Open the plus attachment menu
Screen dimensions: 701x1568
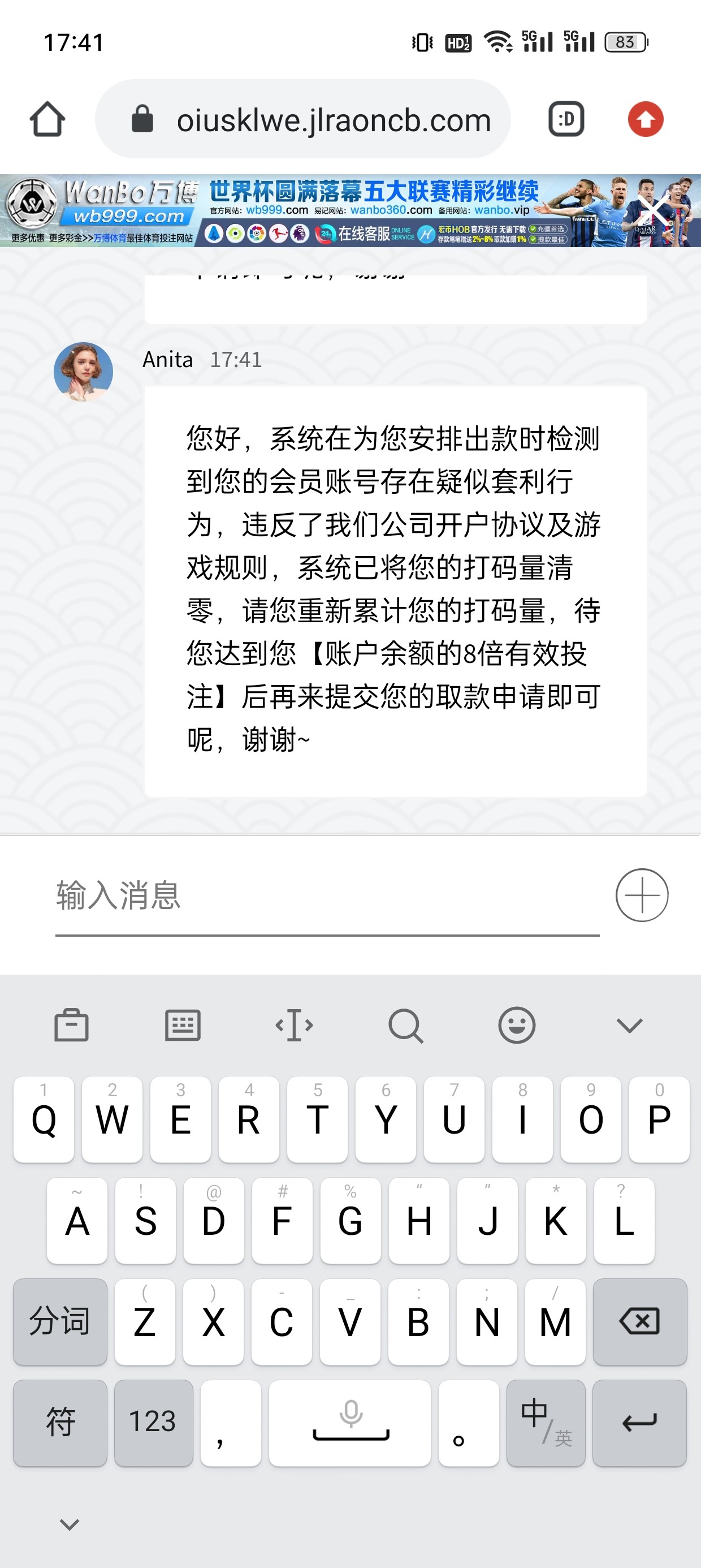pyautogui.click(x=642, y=895)
